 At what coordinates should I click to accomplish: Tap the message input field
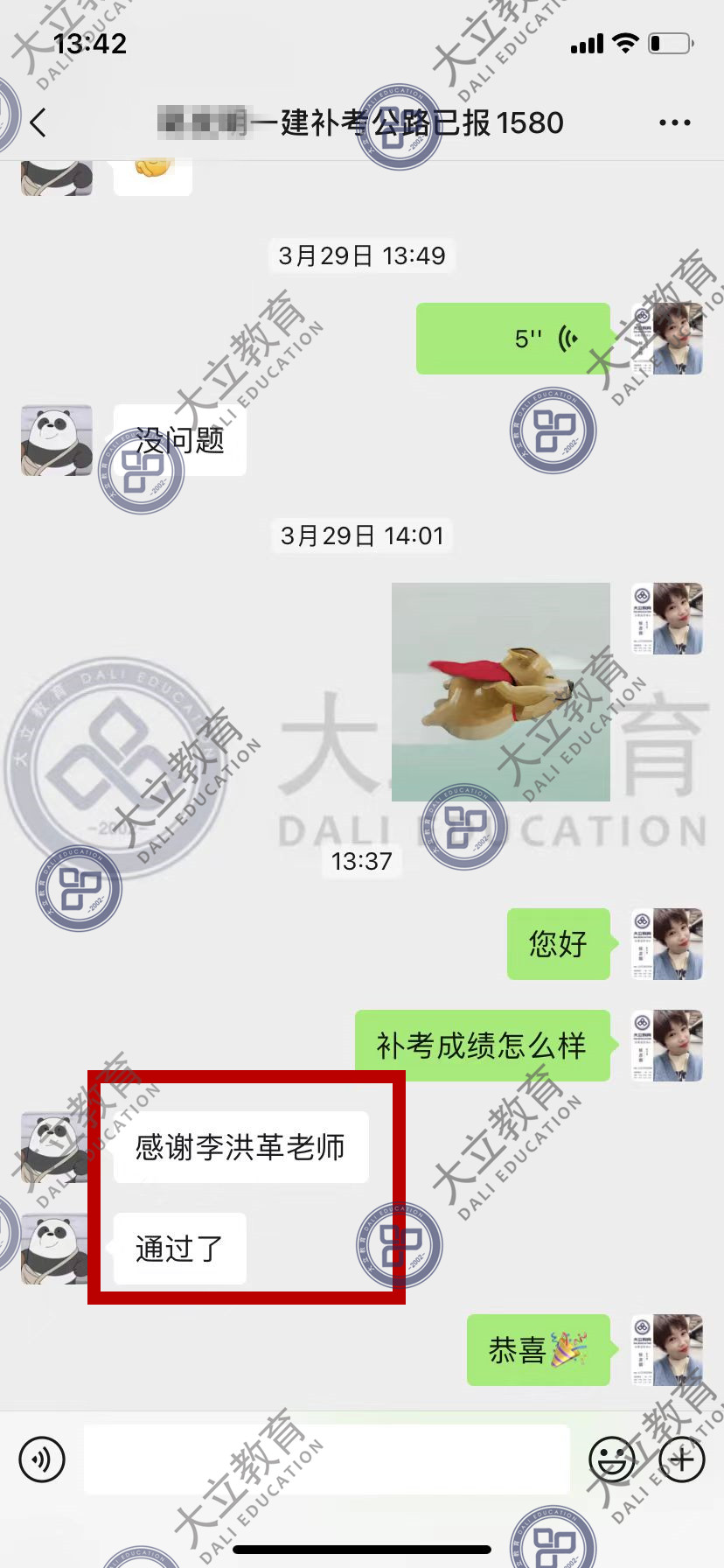tap(327, 1459)
